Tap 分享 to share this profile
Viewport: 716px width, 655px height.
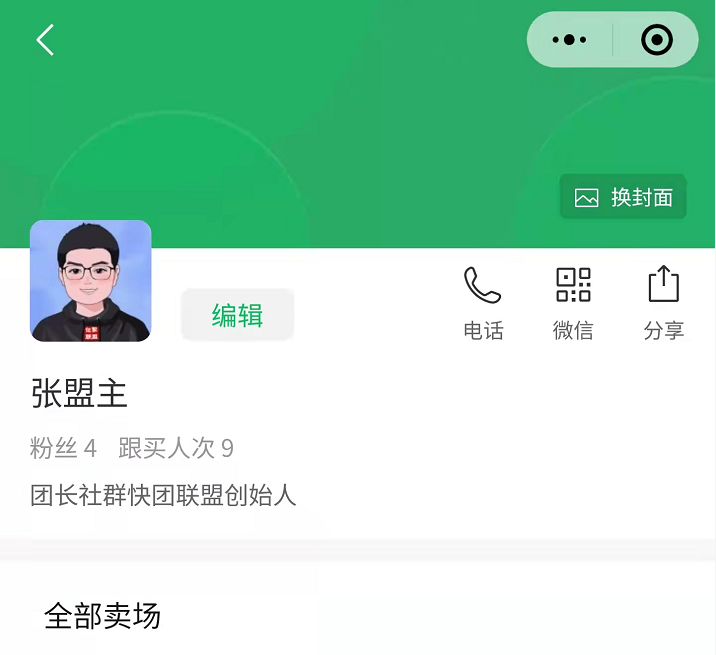click(x=663, y=302)
